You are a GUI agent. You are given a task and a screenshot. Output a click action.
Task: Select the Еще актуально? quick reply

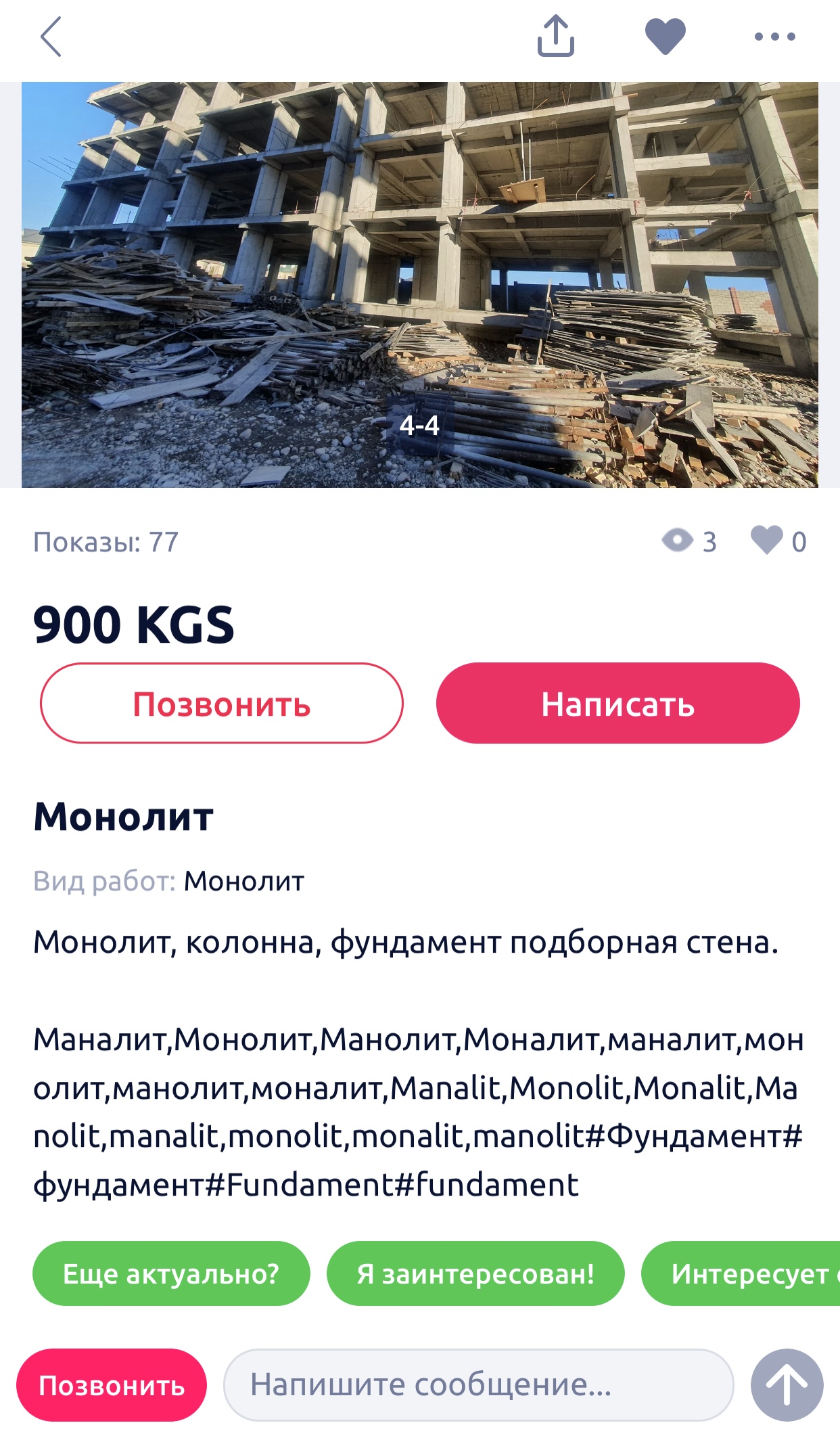pyautogui.click(x=171, y=1274)
